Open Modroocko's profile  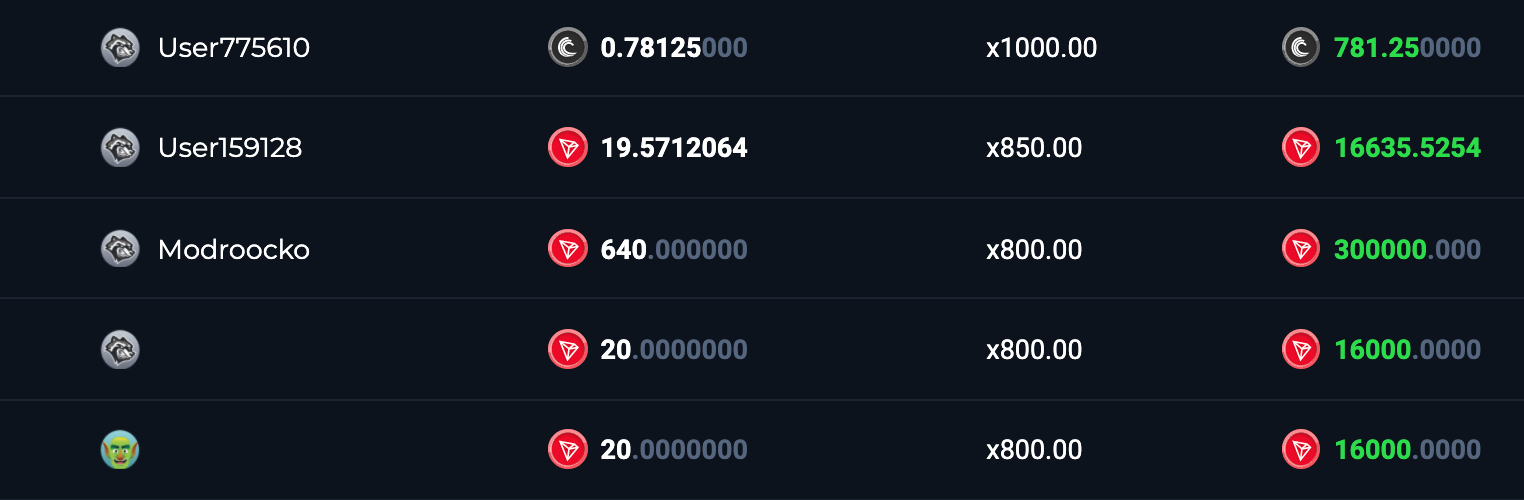tap(233, 250)
